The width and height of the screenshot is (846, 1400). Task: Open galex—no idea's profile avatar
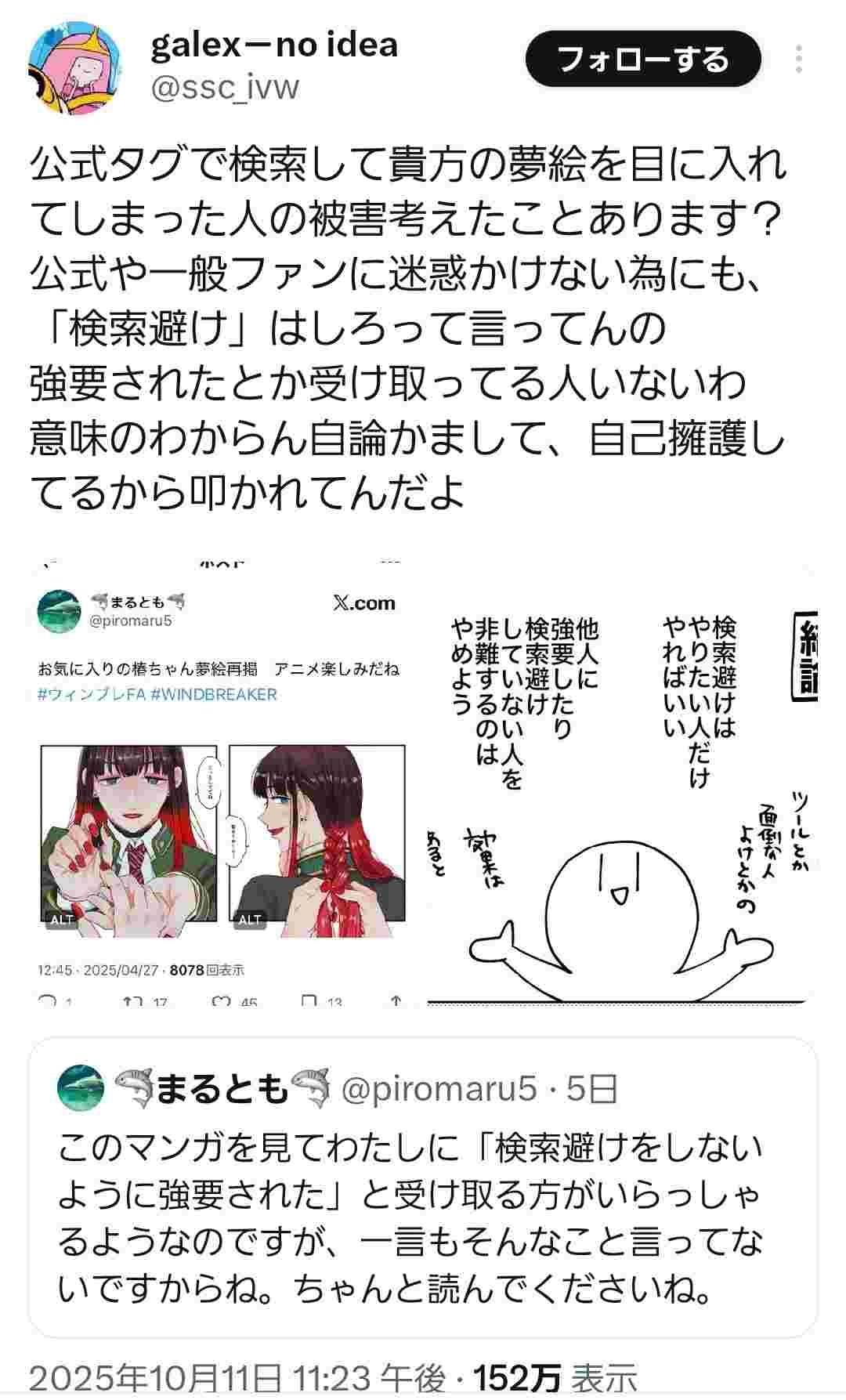click(76, 68)
